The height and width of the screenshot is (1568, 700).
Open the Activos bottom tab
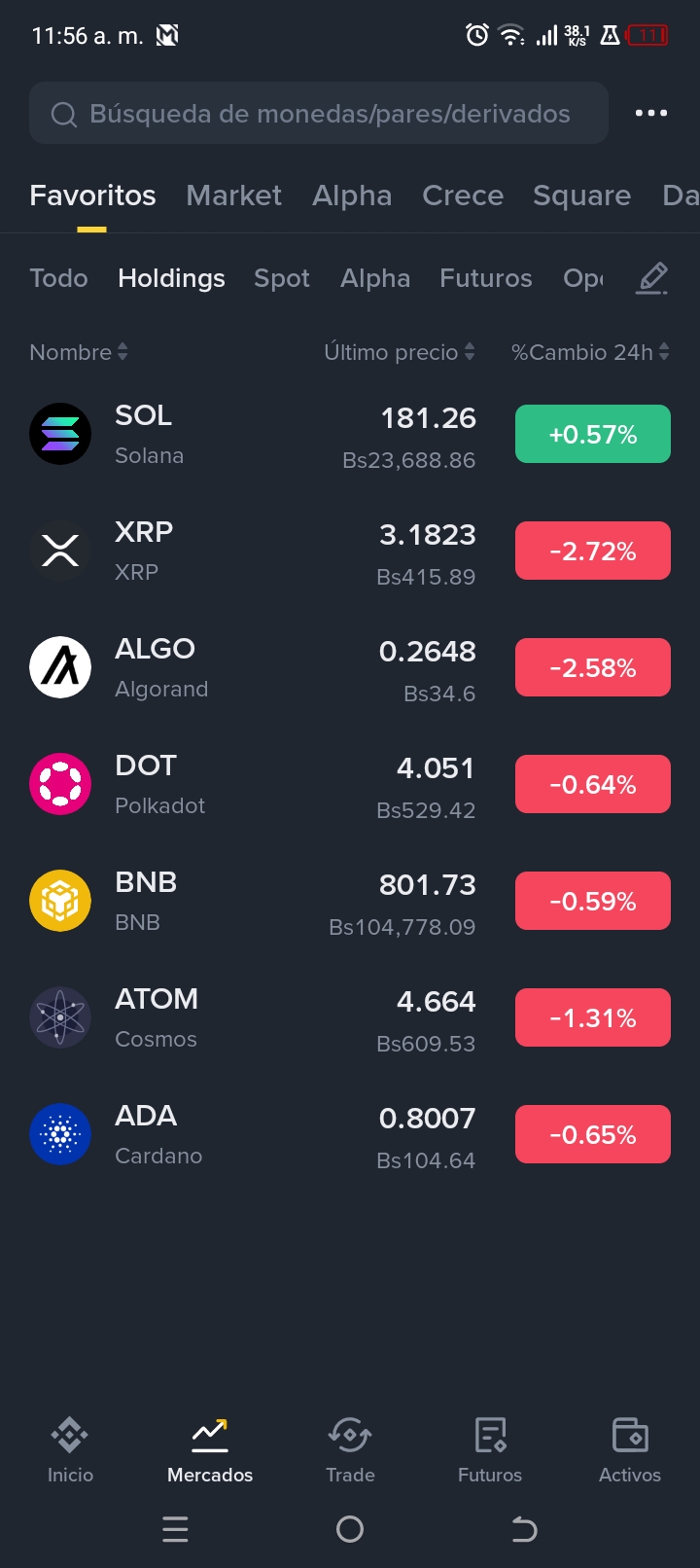tap(630, 1449)
